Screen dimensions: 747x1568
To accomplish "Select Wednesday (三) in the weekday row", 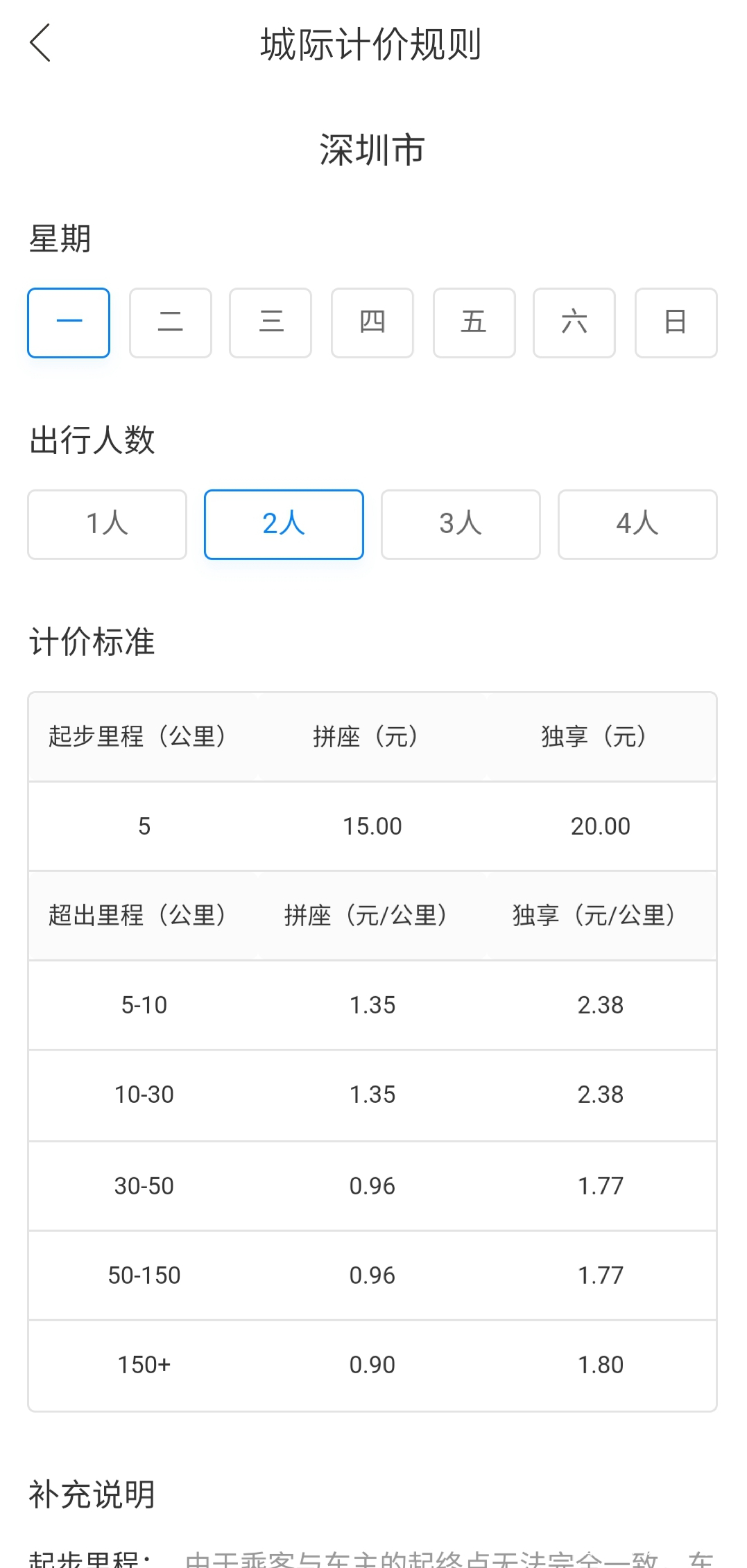I will point(271,323).
